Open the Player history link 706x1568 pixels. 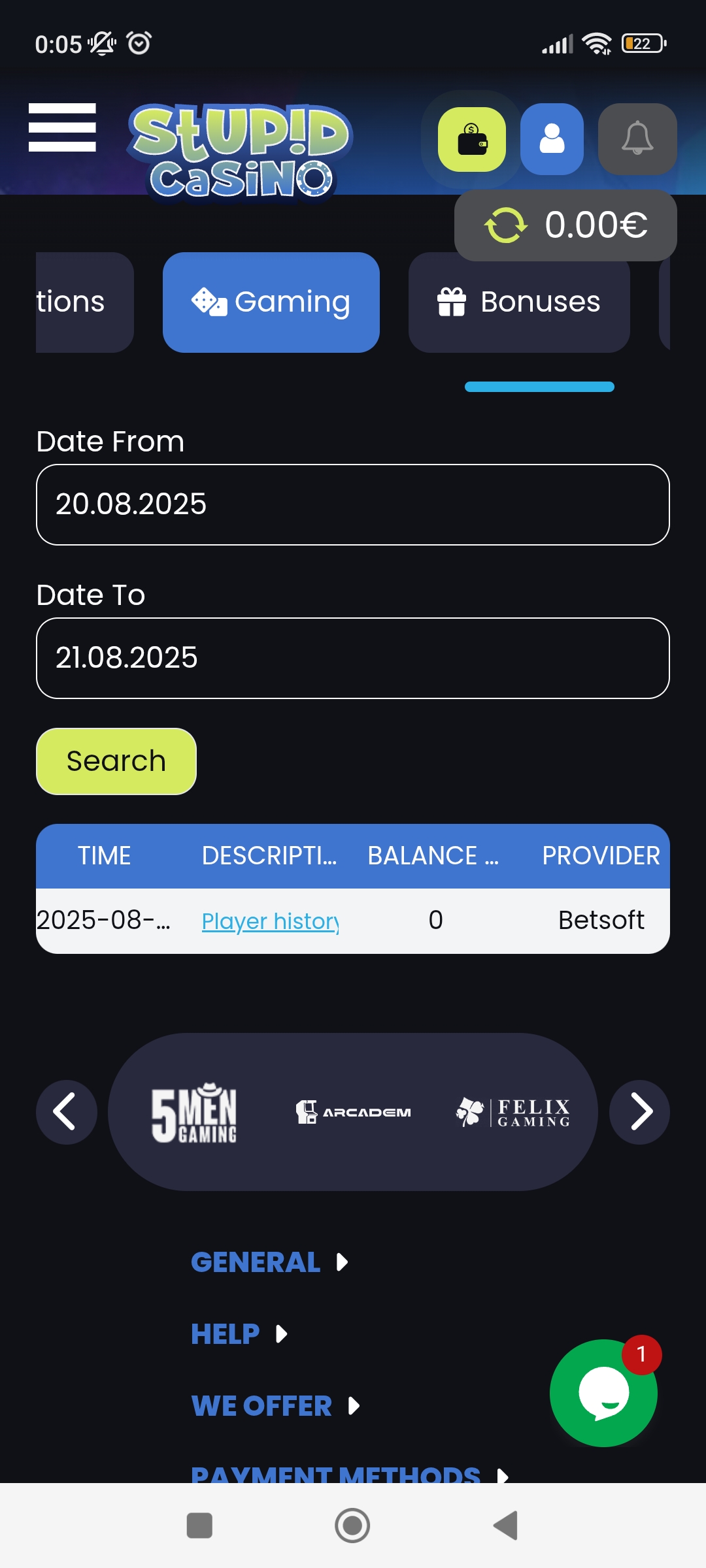(270, 921)
